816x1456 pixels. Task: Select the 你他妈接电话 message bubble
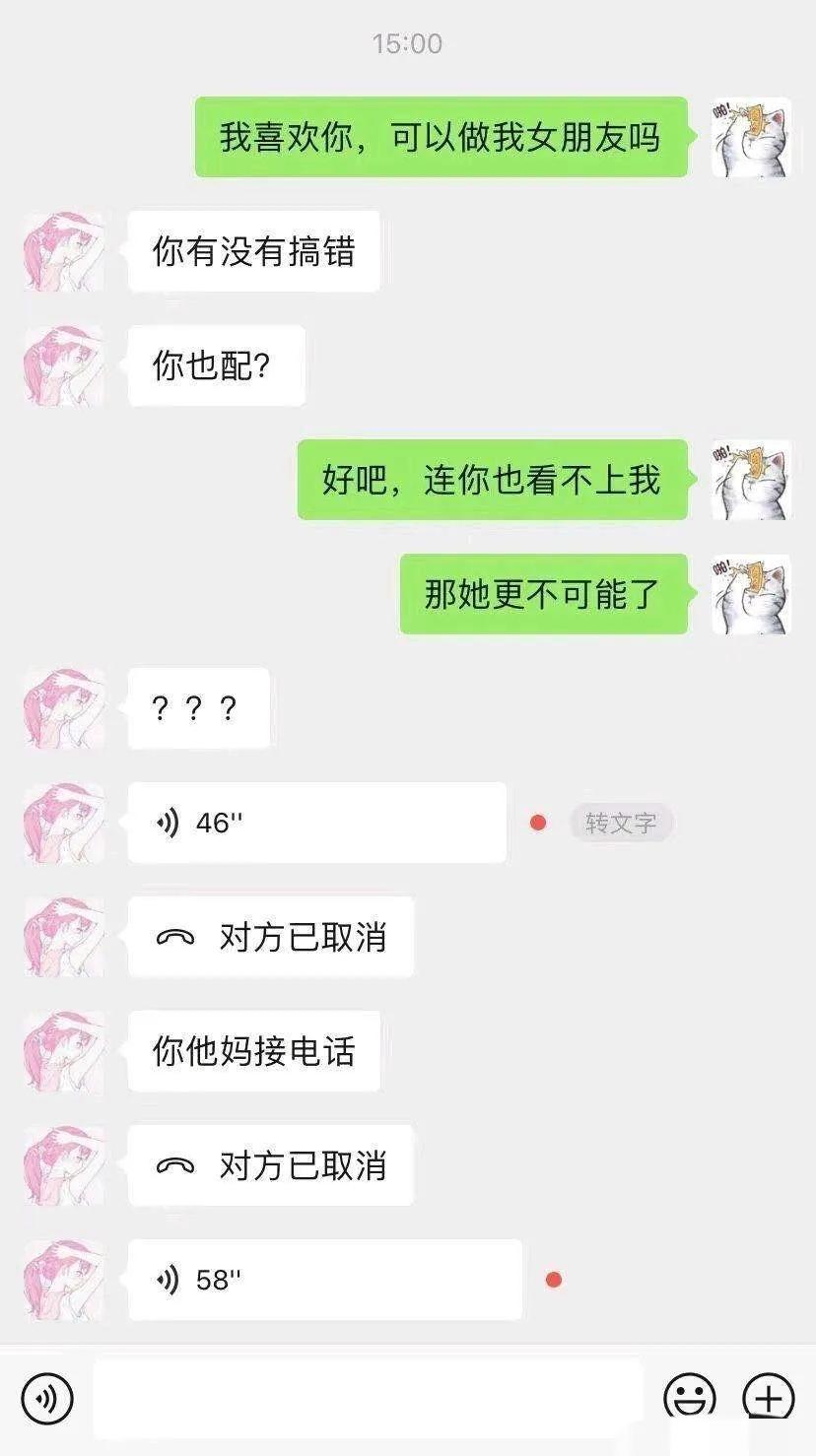253,1051
